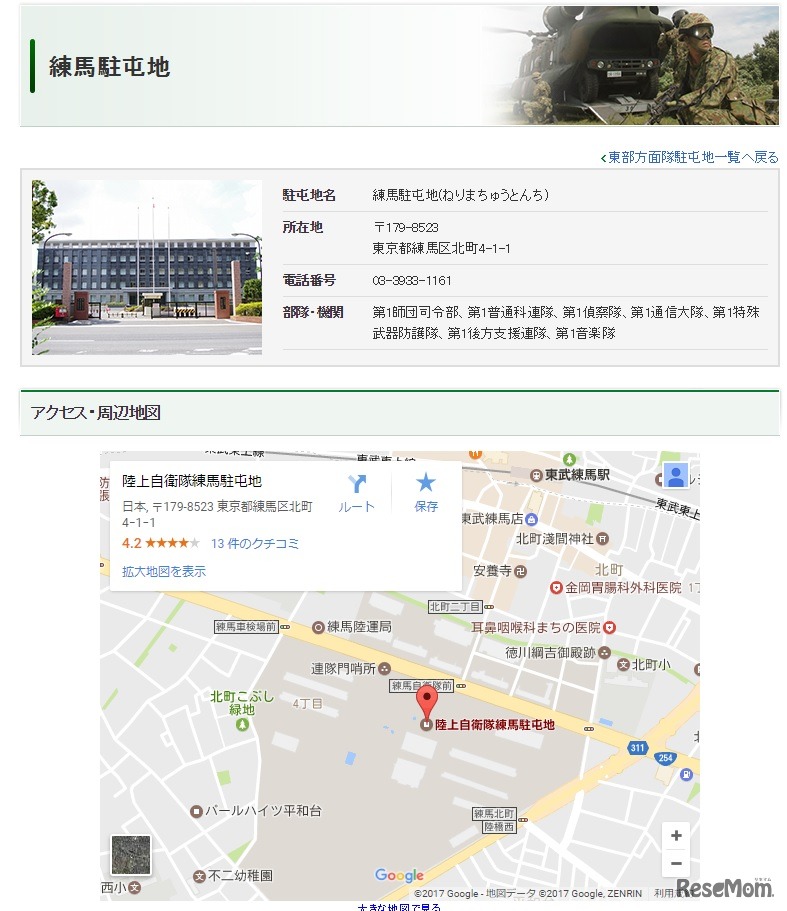Screen dimensions: 787x911
Task: Click the barracks building photo thumbnail
Action: click(x=146, y=267)
